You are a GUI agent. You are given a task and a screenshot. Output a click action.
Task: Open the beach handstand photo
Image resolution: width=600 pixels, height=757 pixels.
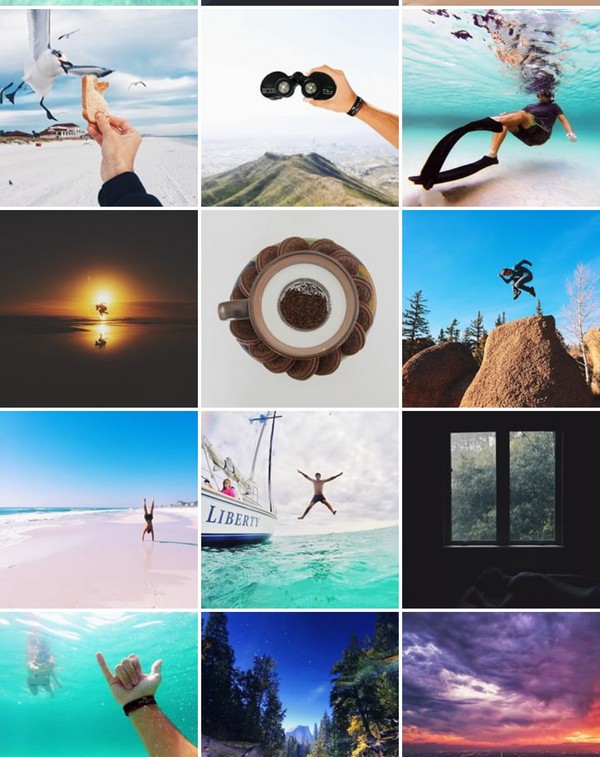98,509
